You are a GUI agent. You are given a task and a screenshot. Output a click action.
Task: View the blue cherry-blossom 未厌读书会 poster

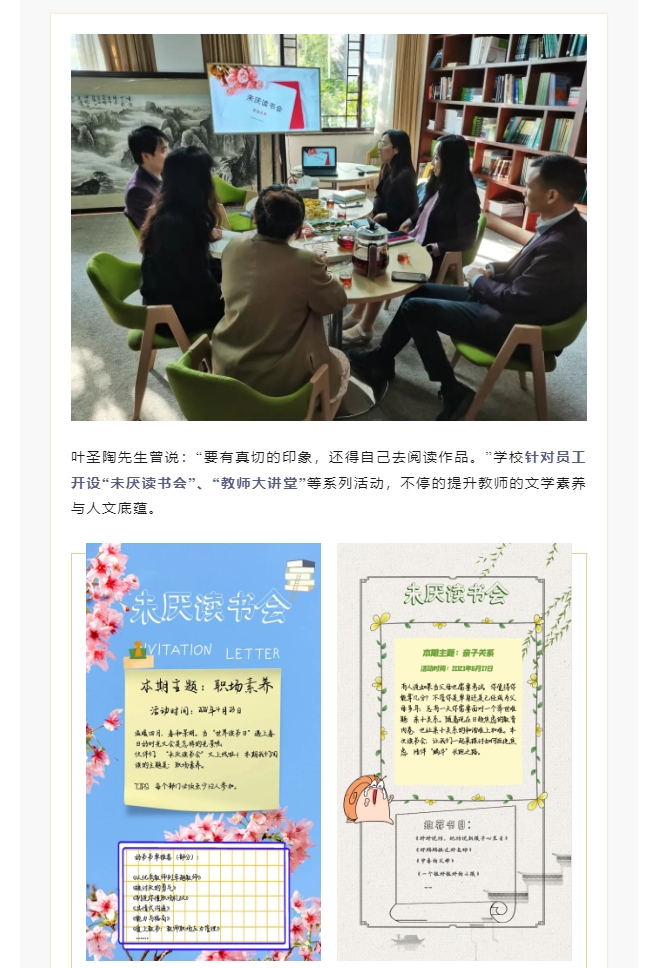click(x=203, y=752)
